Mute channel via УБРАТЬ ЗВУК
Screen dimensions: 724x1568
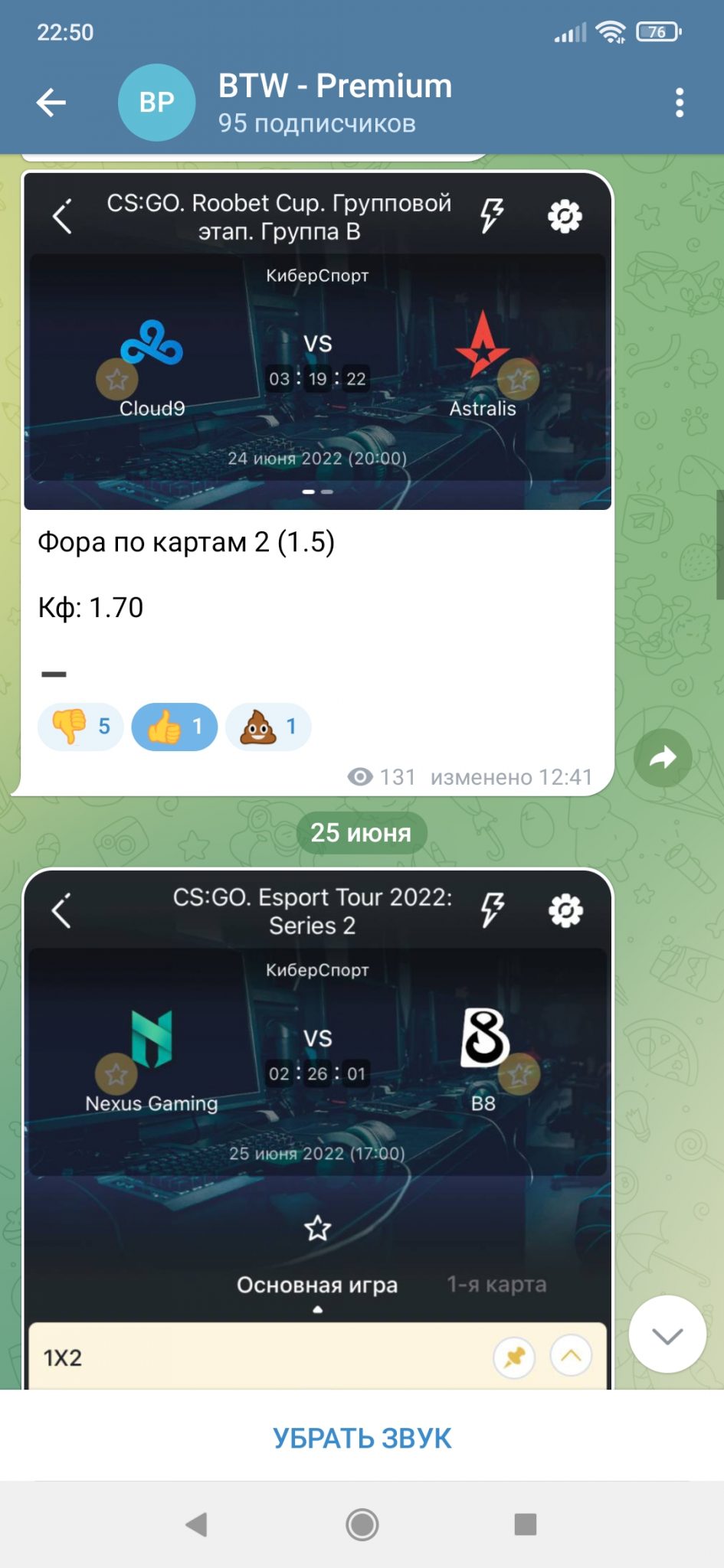pyautogui.click(x=362, y=1438)
